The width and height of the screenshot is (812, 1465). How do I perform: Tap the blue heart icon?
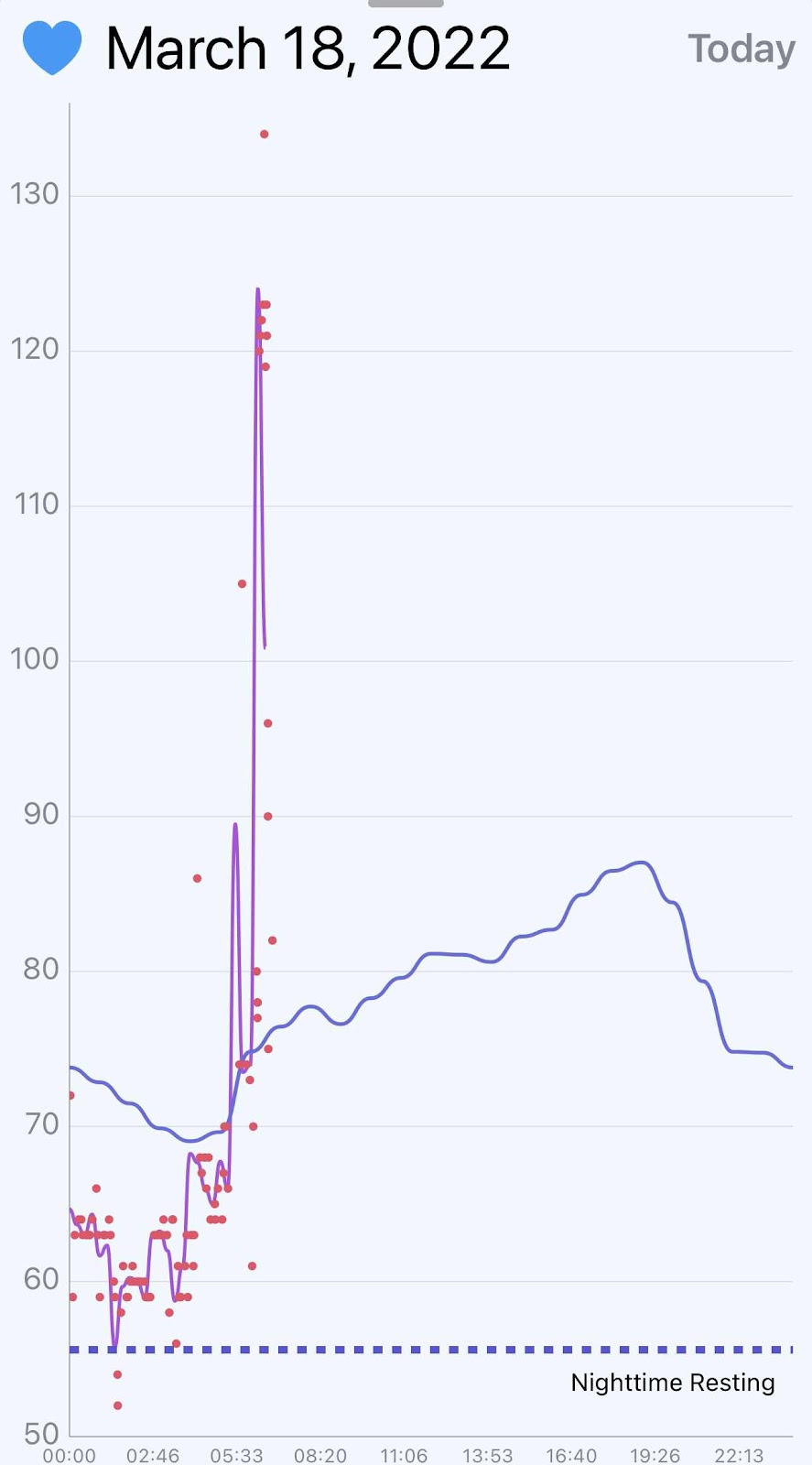point(52,49)
